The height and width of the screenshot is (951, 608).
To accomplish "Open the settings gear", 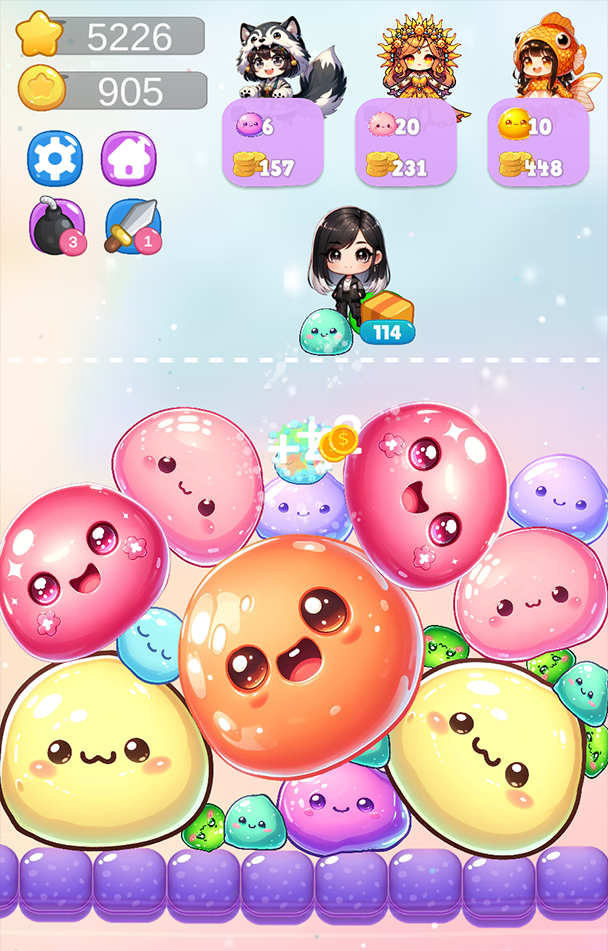I will [54, 158].
